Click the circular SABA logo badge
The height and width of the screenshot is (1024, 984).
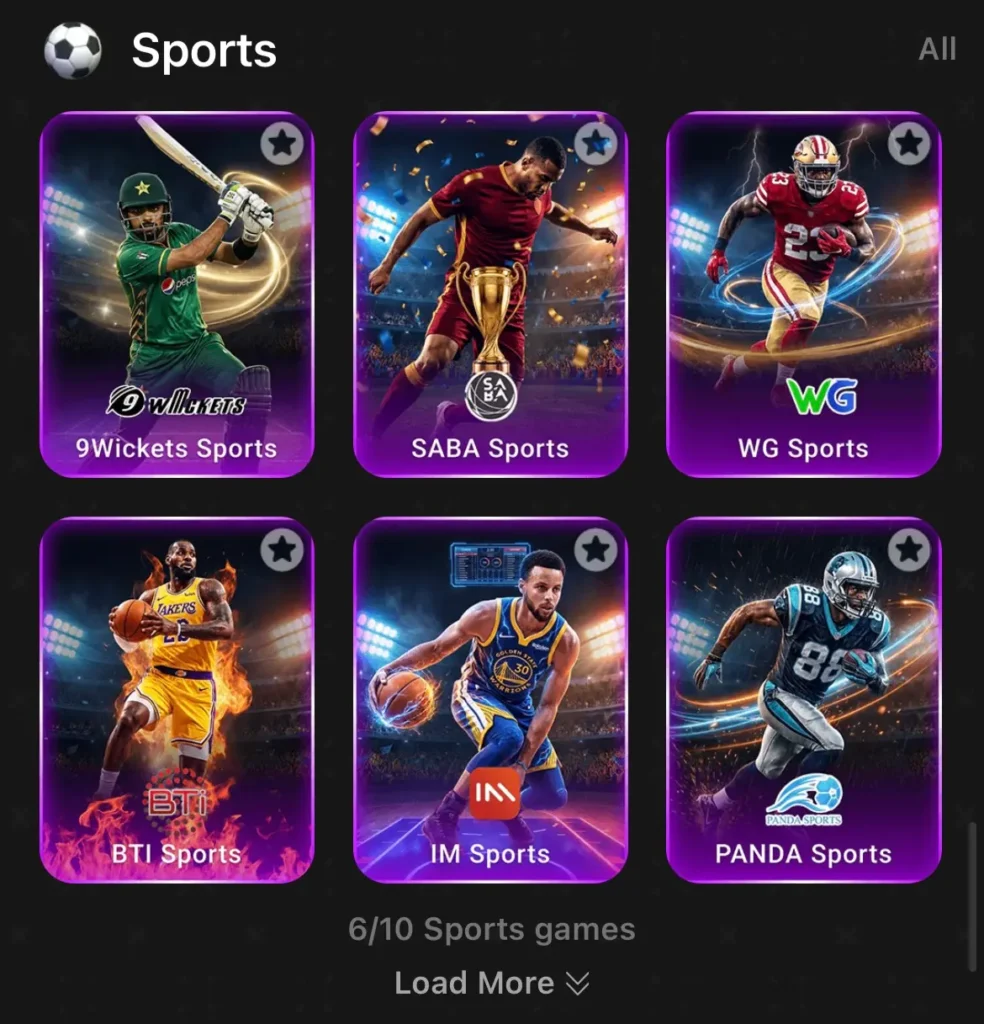[490, 396]
